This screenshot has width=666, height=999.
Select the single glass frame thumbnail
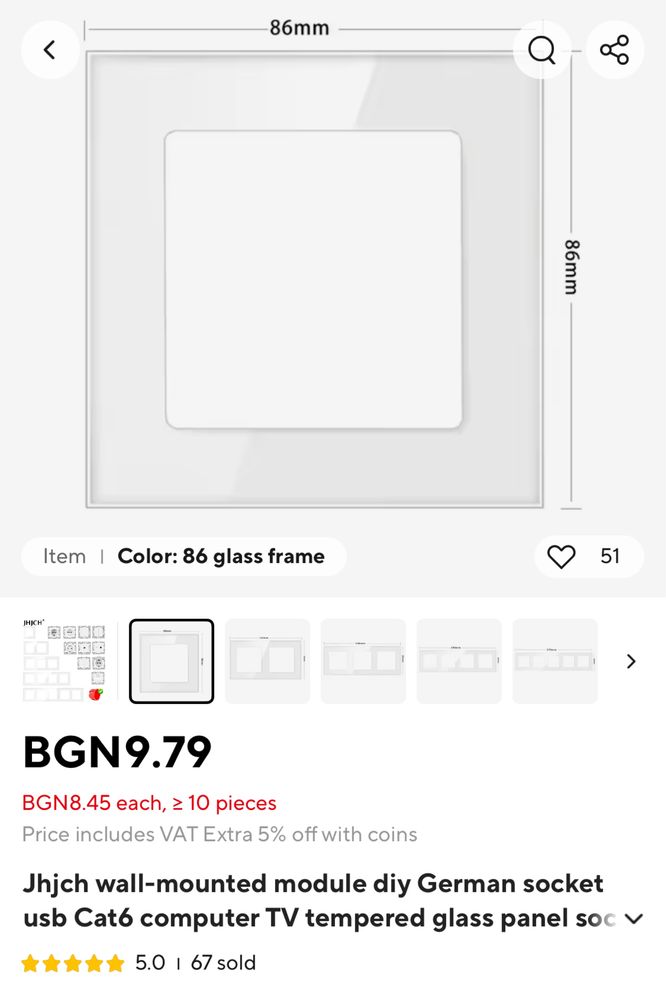pyautogui.click(x=171, y=661)
